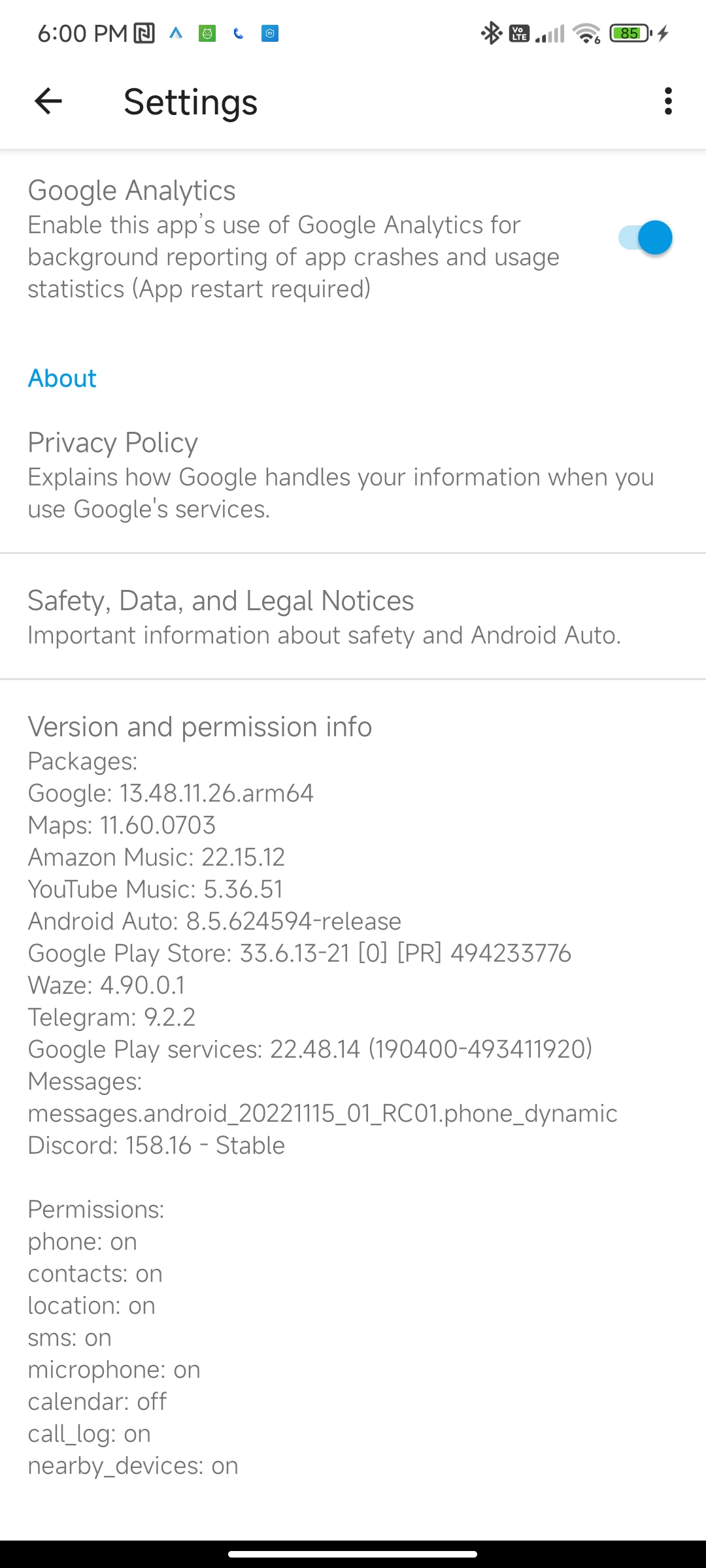Open Safety, Data, and Legal Notices
706x1568 pixels.
[353, 617]
